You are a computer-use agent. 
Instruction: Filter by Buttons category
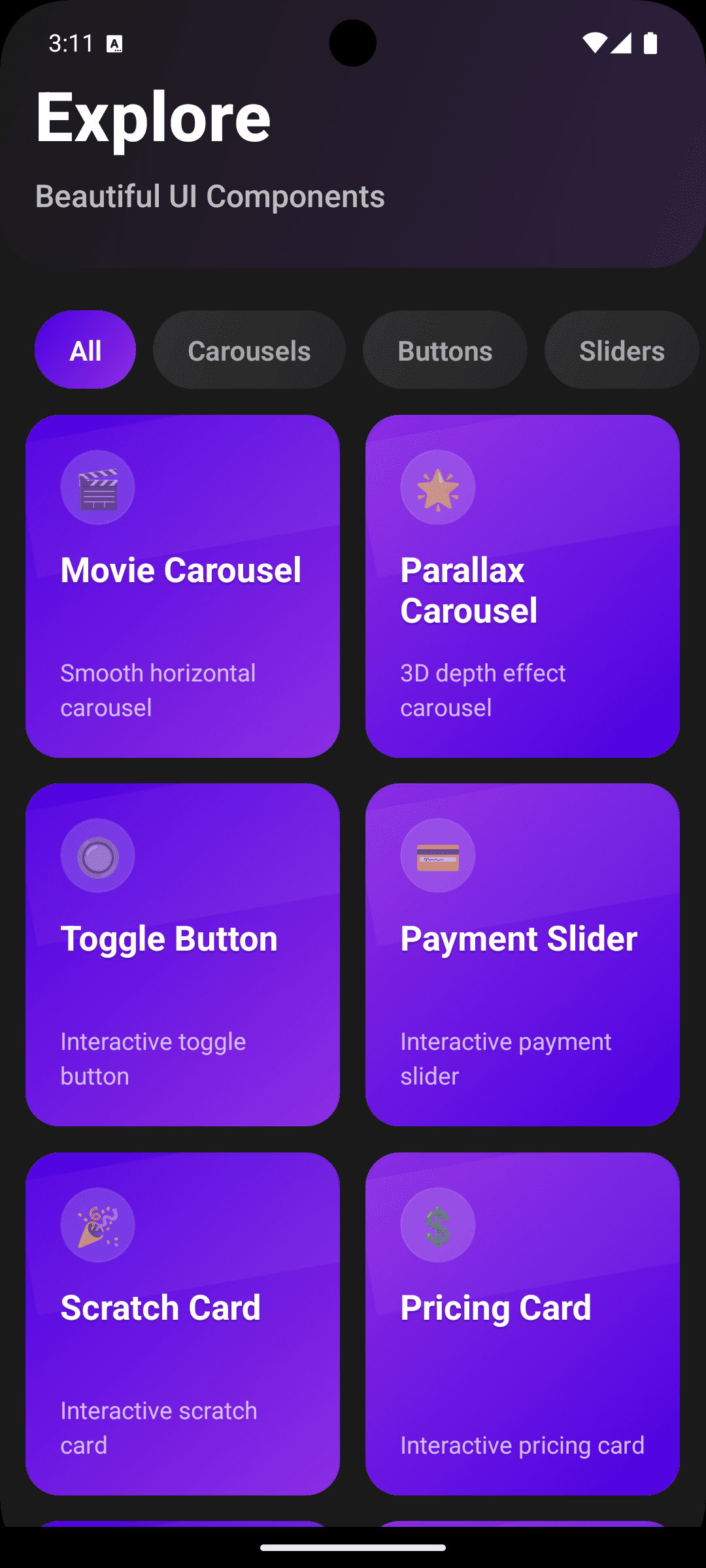(x=445, y=350)
